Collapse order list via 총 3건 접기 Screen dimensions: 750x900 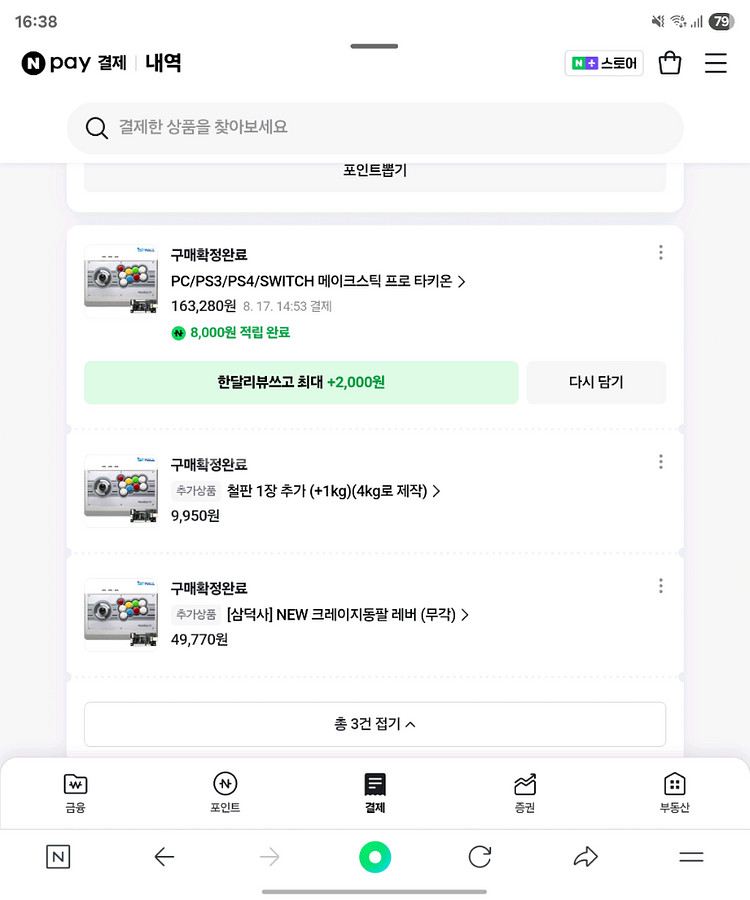coord(375,724)
